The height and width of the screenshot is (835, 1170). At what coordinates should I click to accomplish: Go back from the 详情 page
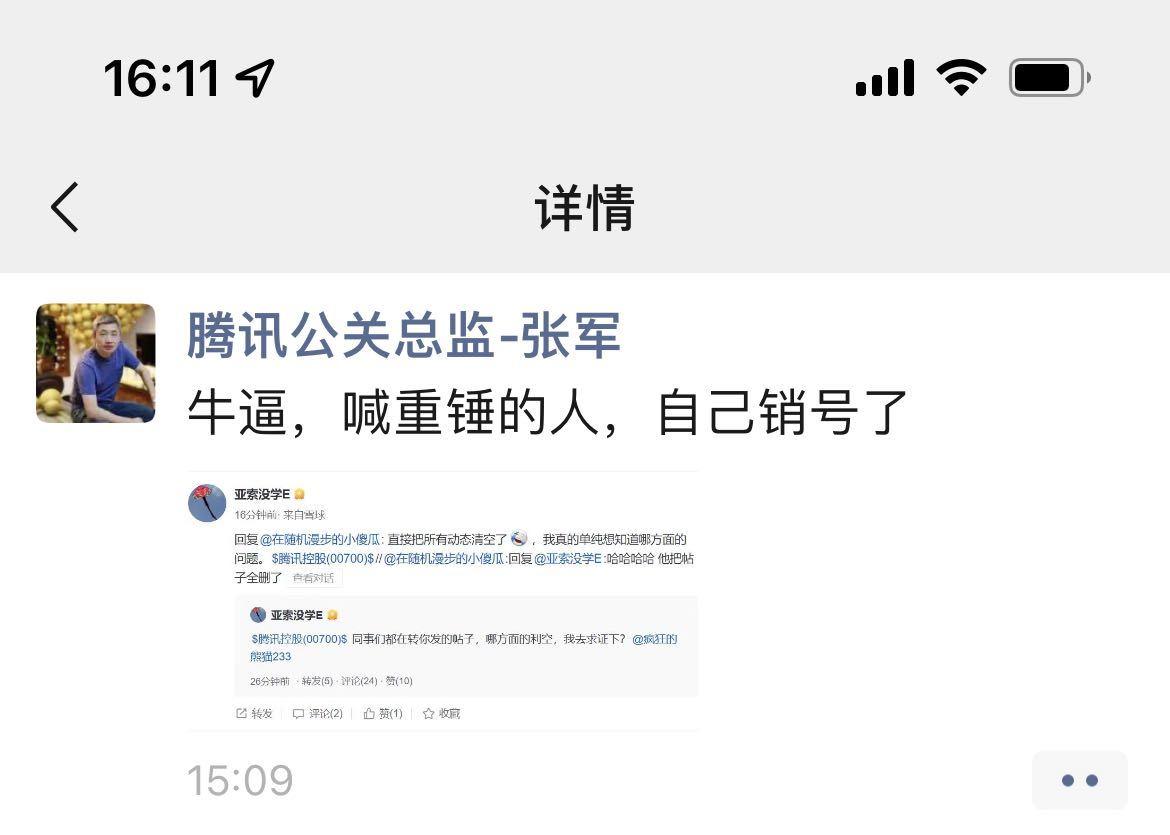(66, 207)
